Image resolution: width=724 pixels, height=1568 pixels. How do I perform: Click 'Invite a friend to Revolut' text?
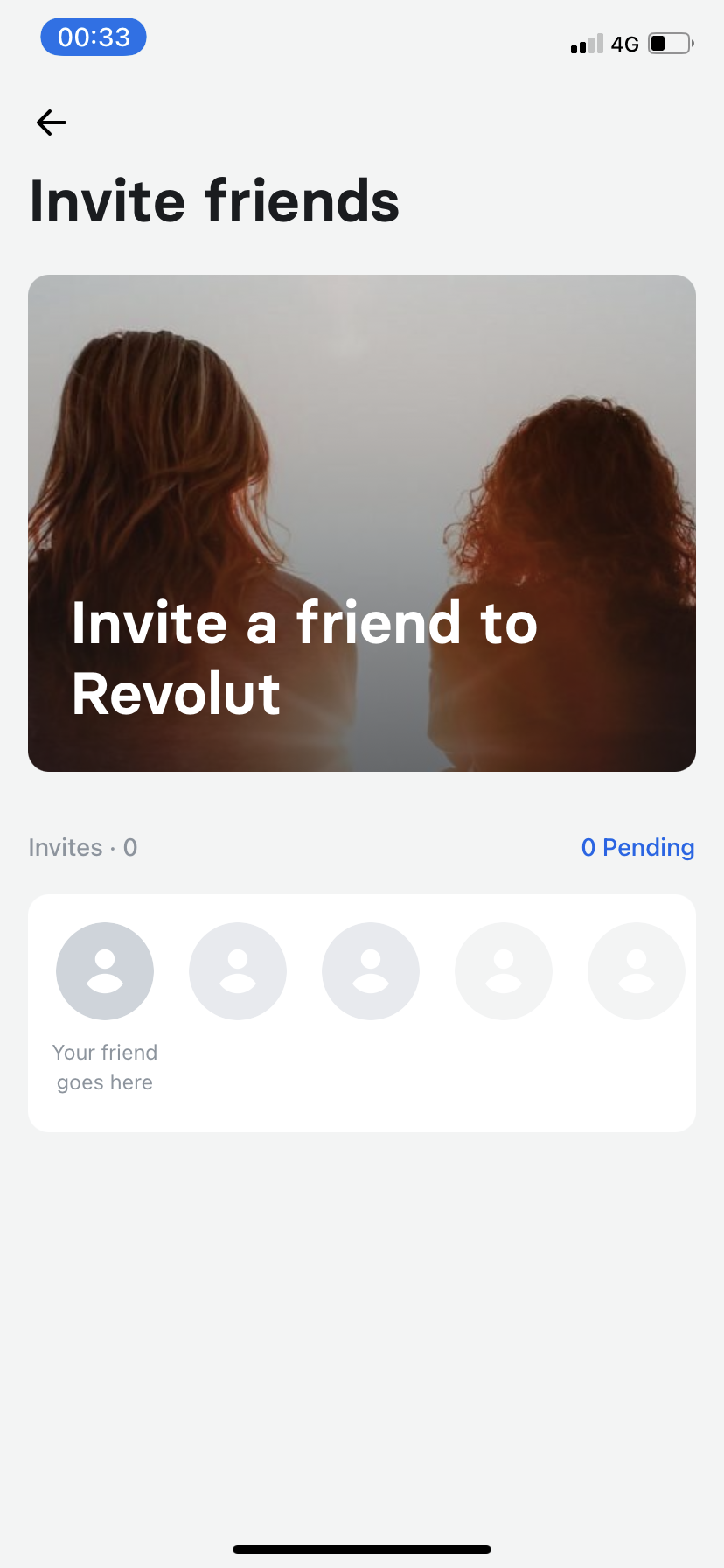[x=304, y=658]
